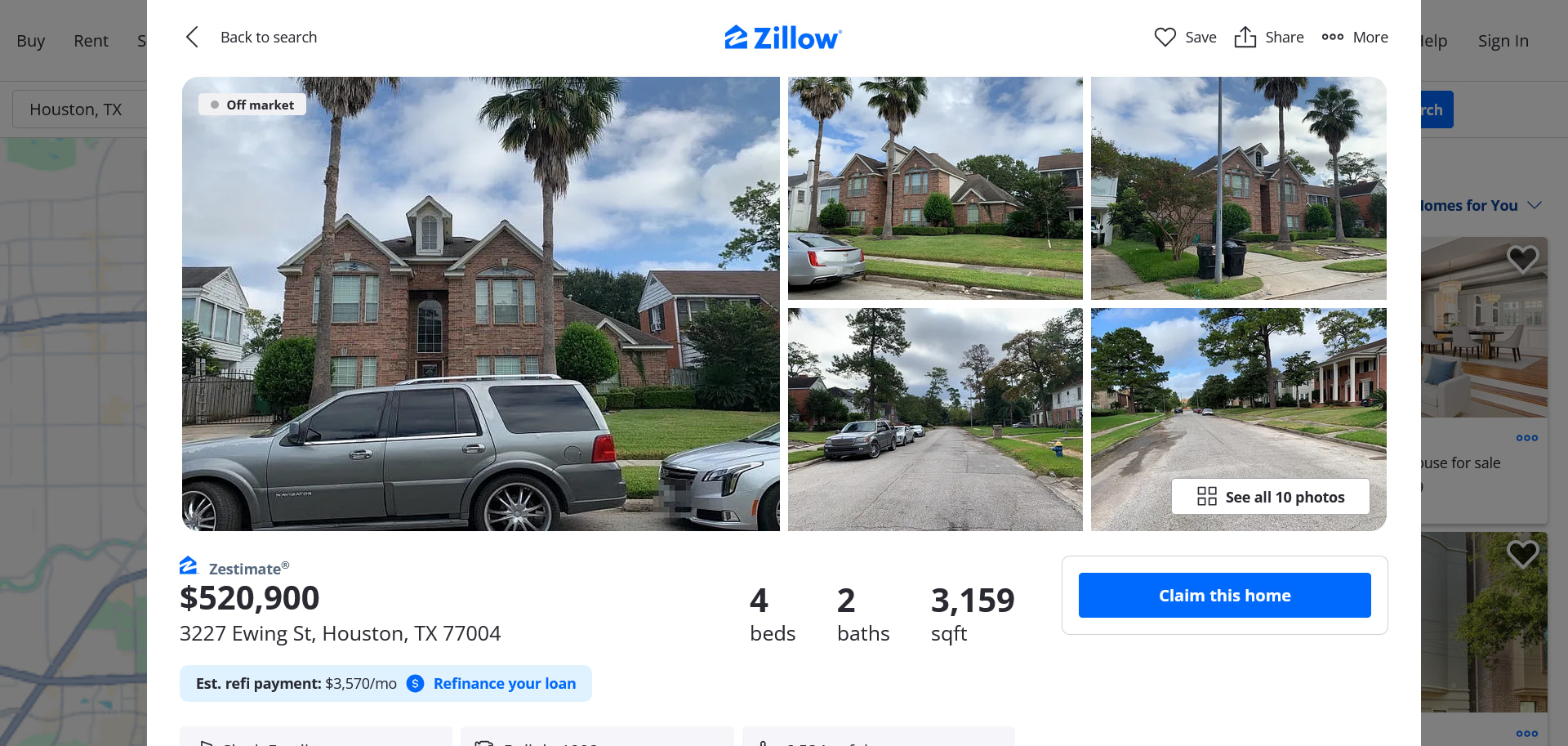The height and width of the screenshot is (746, 1568).
Task: Open options on the house for sale card
Action: 1526,438
